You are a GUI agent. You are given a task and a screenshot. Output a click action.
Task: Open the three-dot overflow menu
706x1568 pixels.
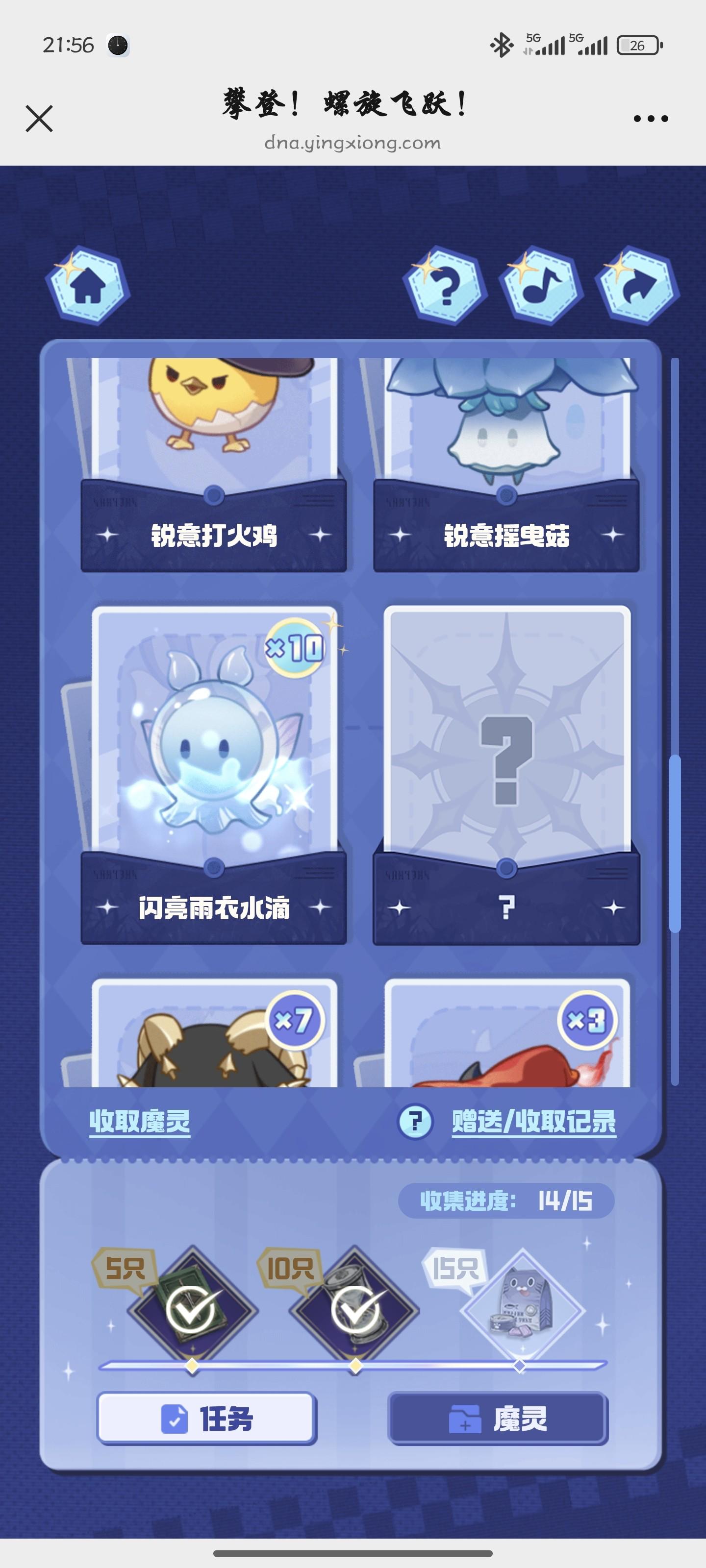coord(651,119)
